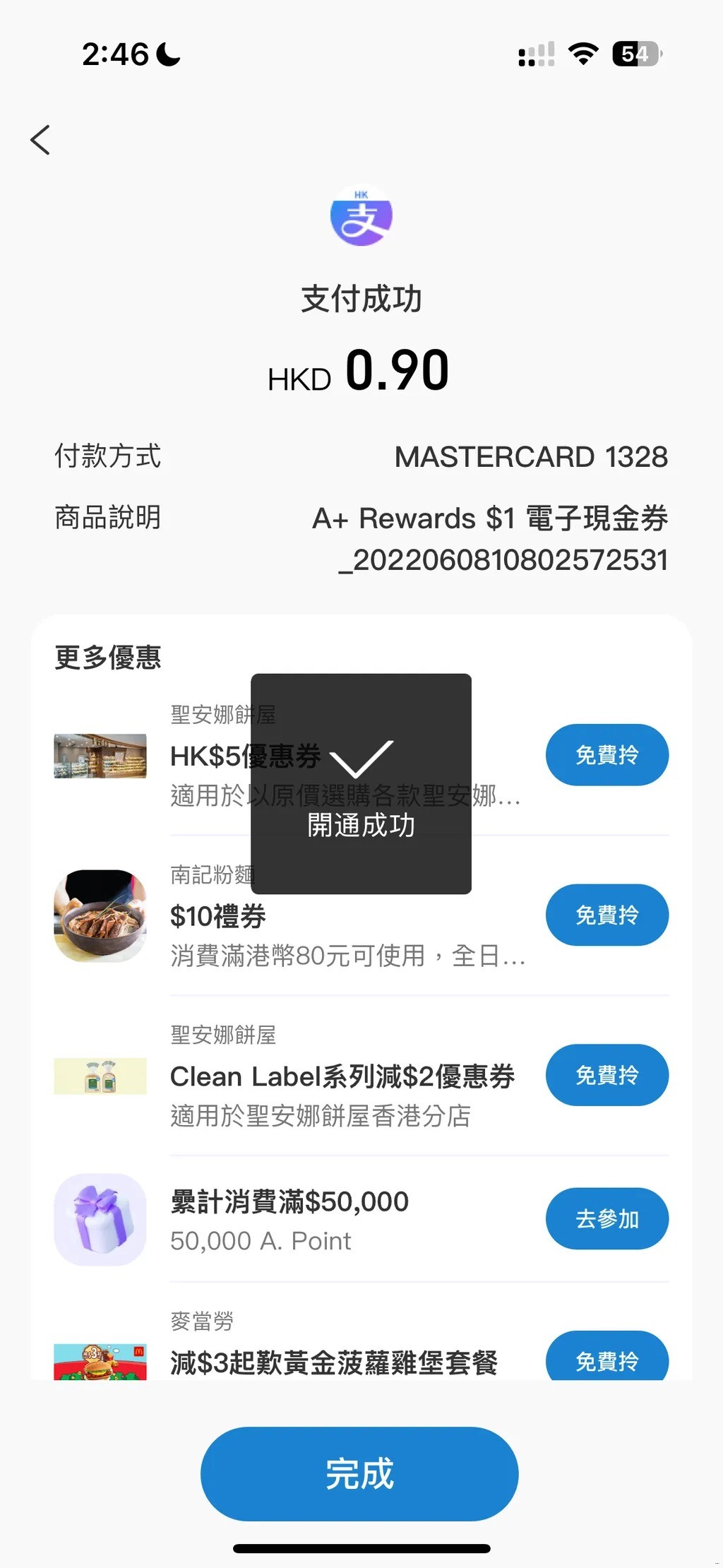Click the Clean Label bottles thumbnail
The height and width of the screenshot is (1568, 723).
point(100,1075)
